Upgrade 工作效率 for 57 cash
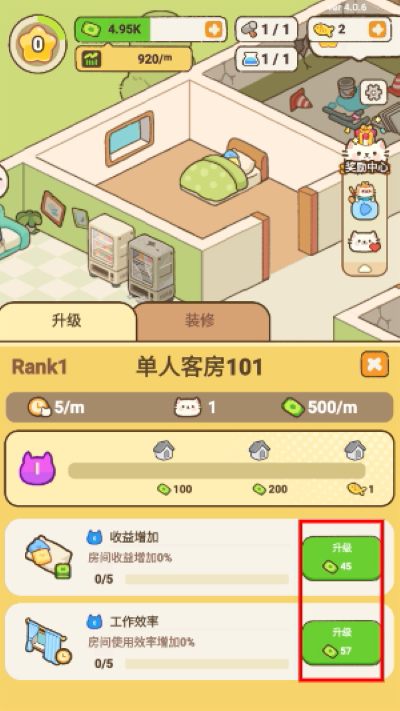Screen dimensions: 400x711 (341, 643)
